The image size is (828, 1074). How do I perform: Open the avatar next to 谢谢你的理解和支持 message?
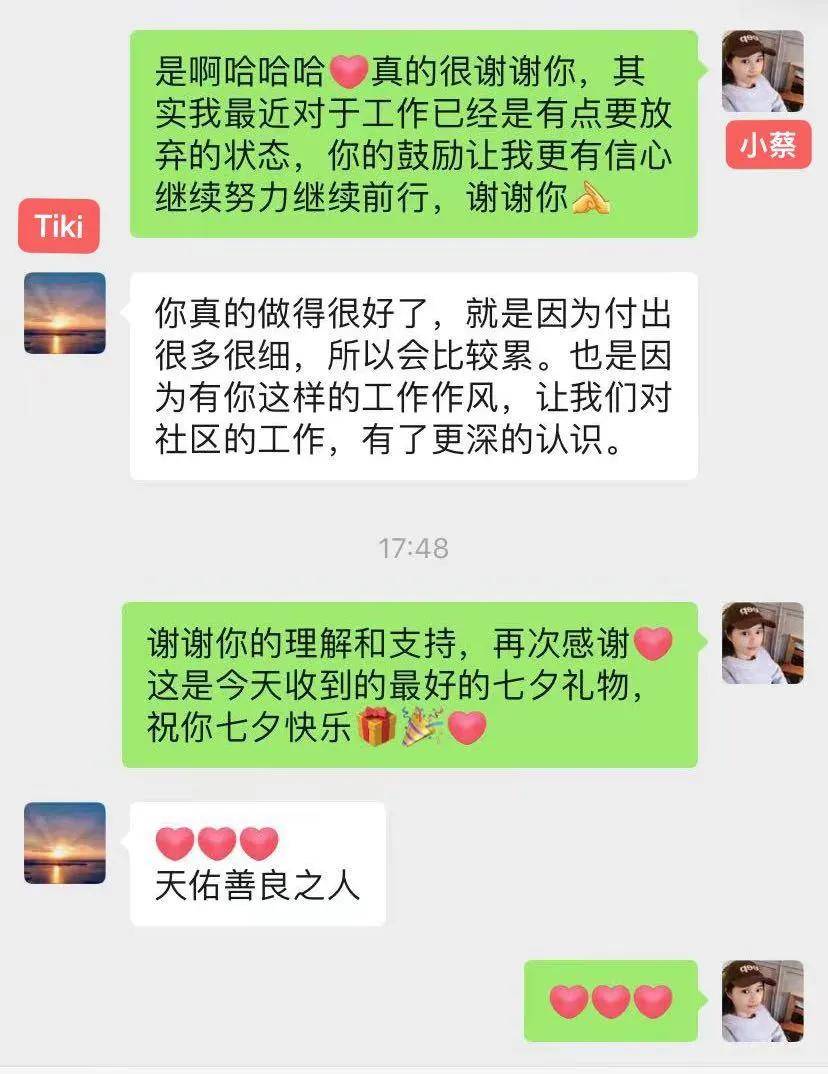click(x=763, y=643)
